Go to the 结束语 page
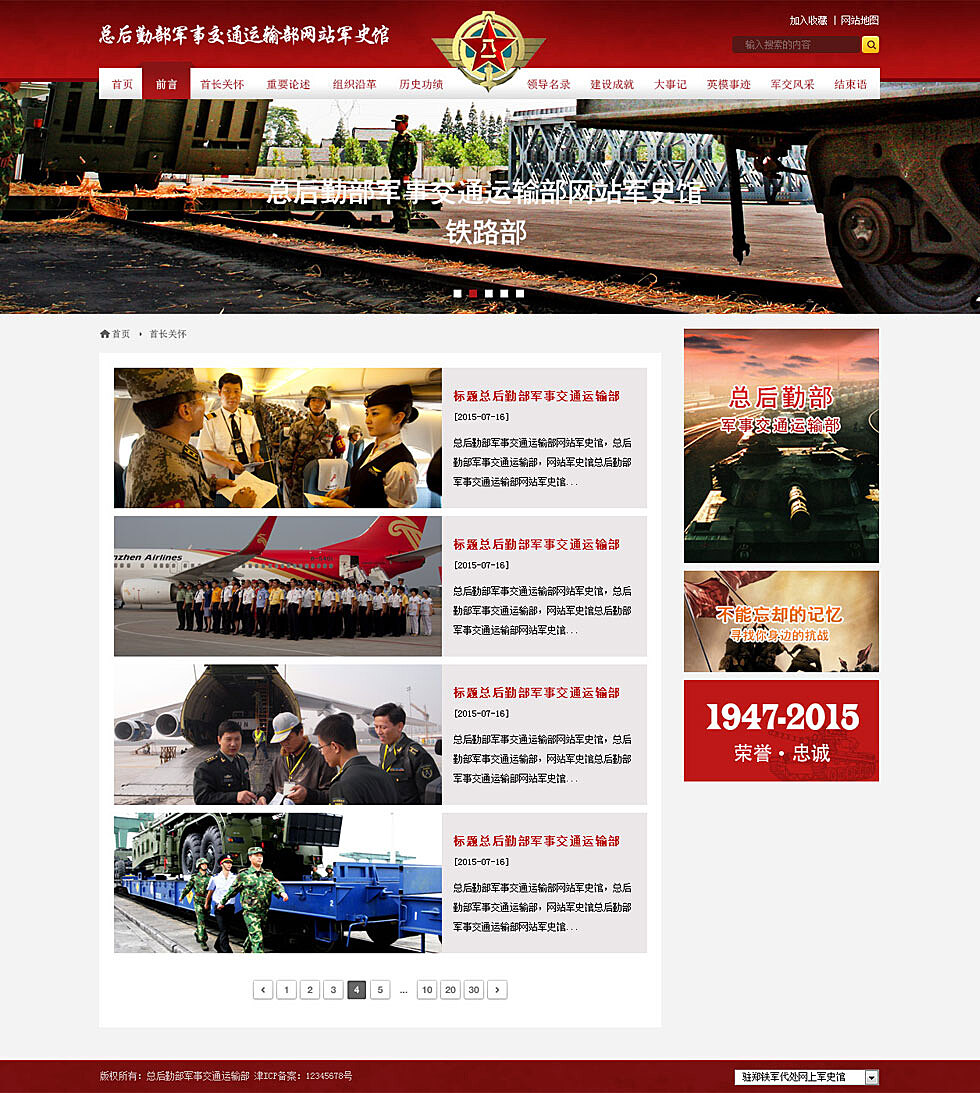The width and height of the screenshot is (980, 1093). pos(851,84)
